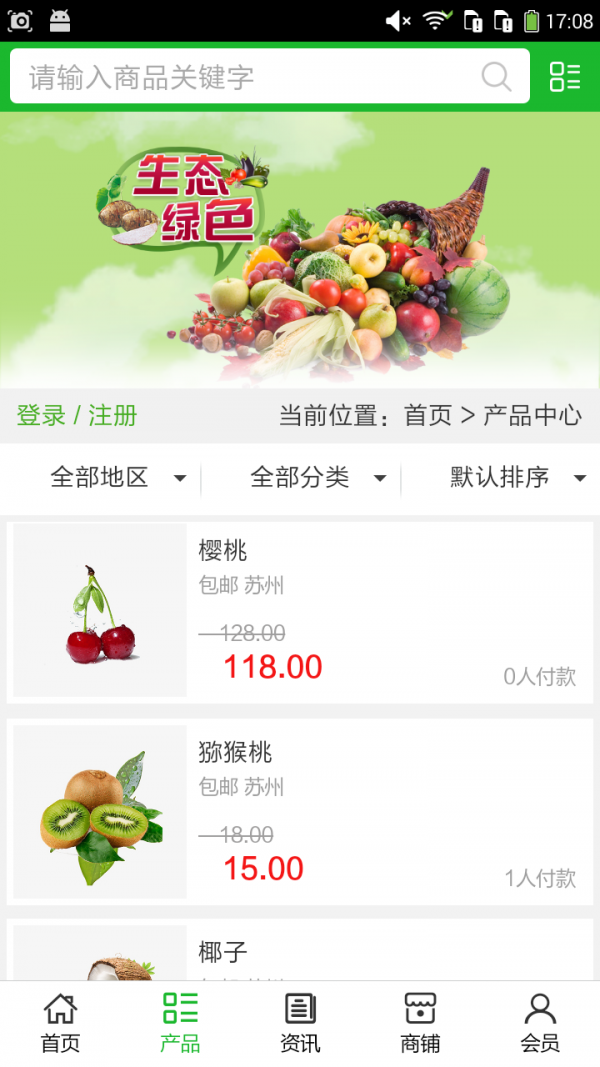
Task: Open the list menu icon in header
Action: pos(565,77)
